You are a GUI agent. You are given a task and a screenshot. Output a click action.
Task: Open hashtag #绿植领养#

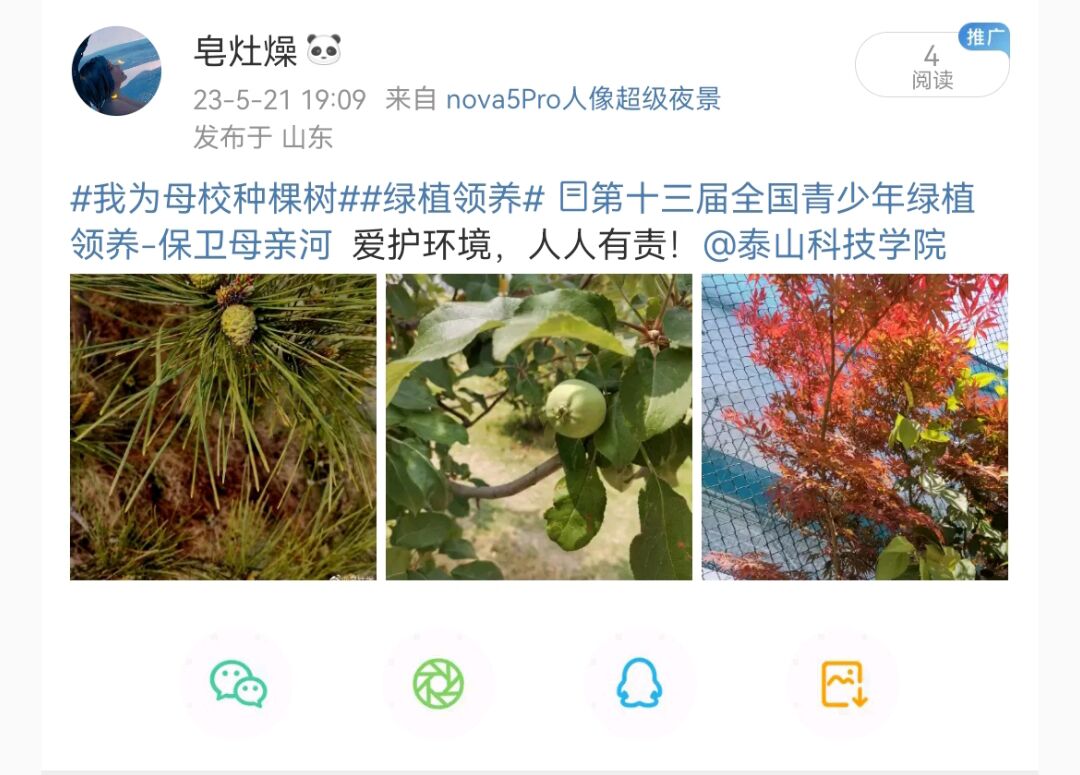[x=444, y=199]
